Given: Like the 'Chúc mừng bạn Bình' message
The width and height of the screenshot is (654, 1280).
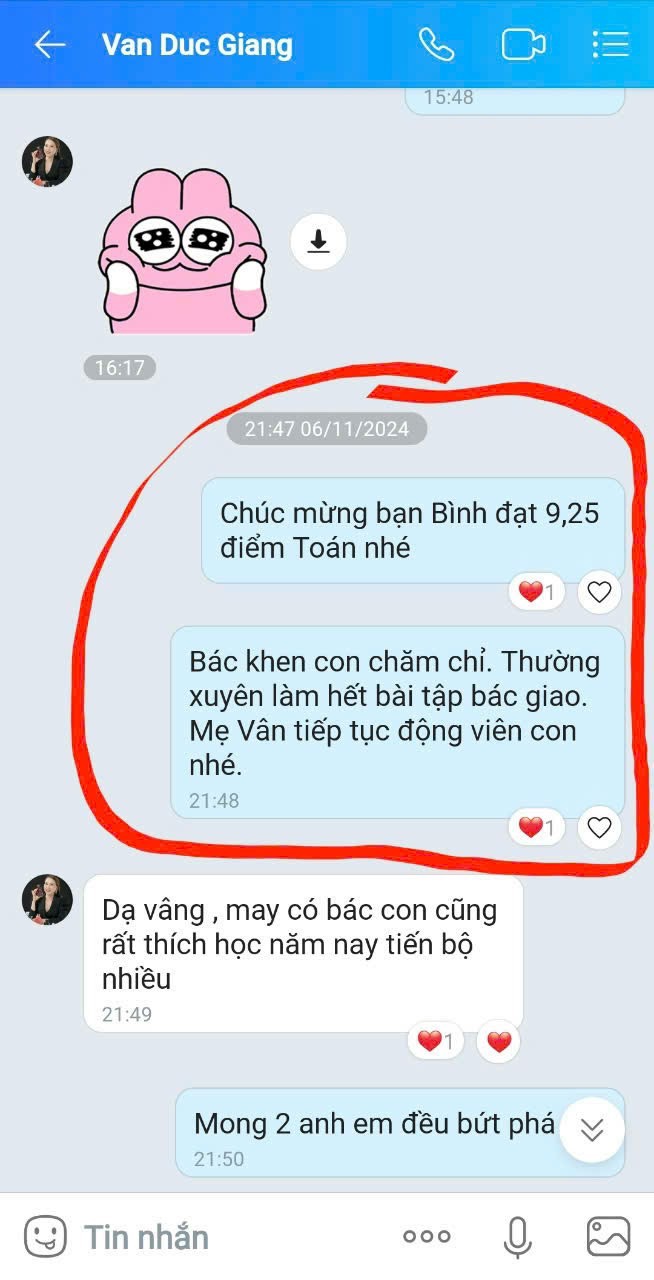Looking at the screenshot, I should pyautogui.click(x=598, y=592).
